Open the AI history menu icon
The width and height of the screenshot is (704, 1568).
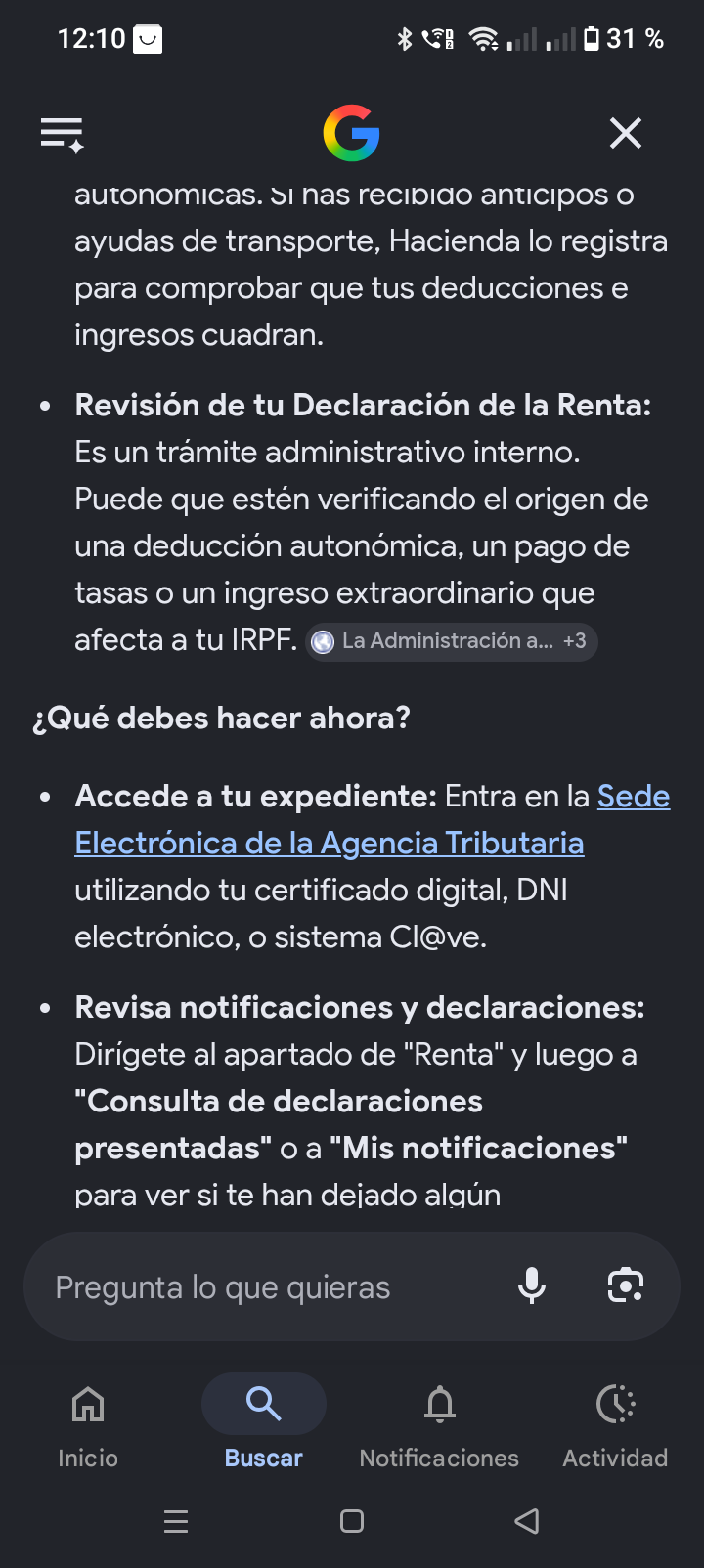[x=62, y=134]
